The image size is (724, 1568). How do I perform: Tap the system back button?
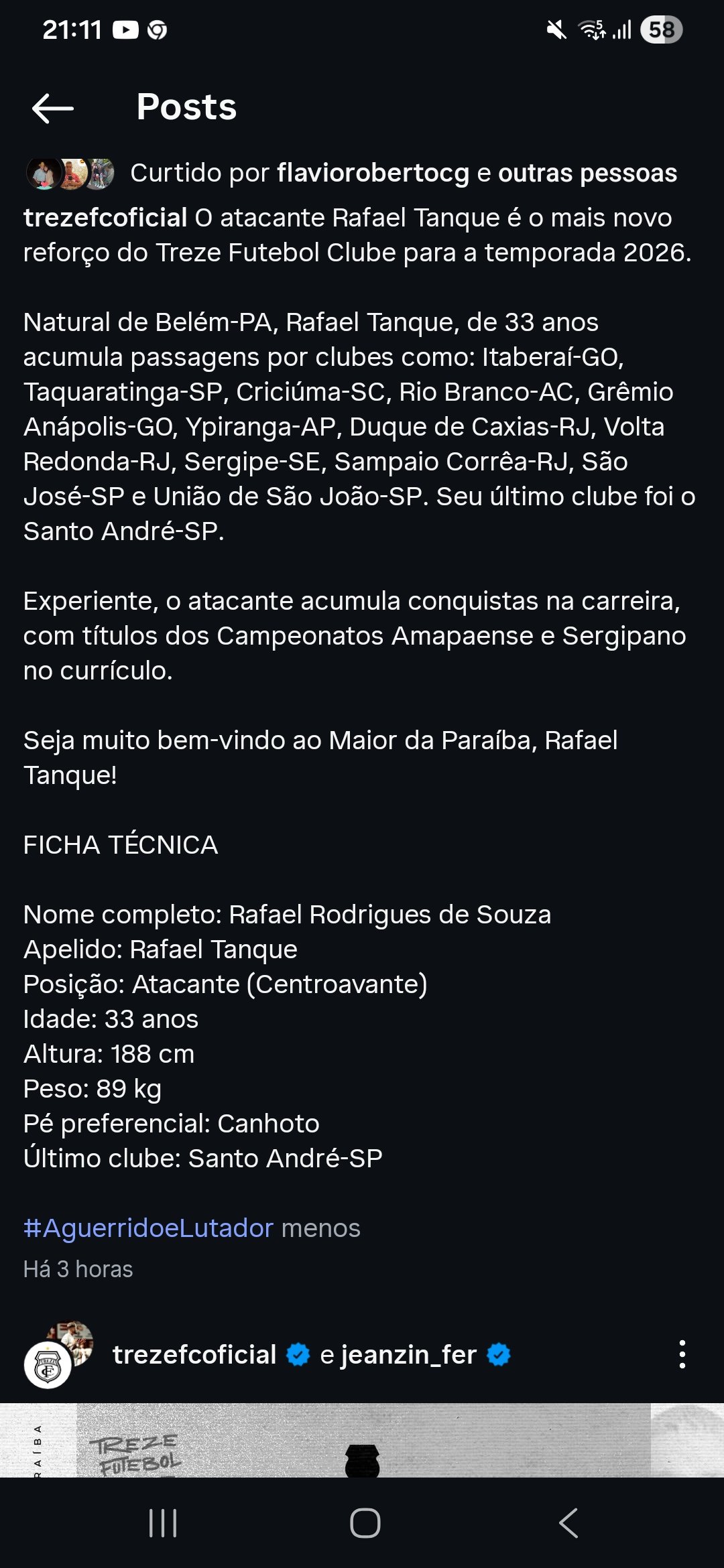[x=568, y=1522]
